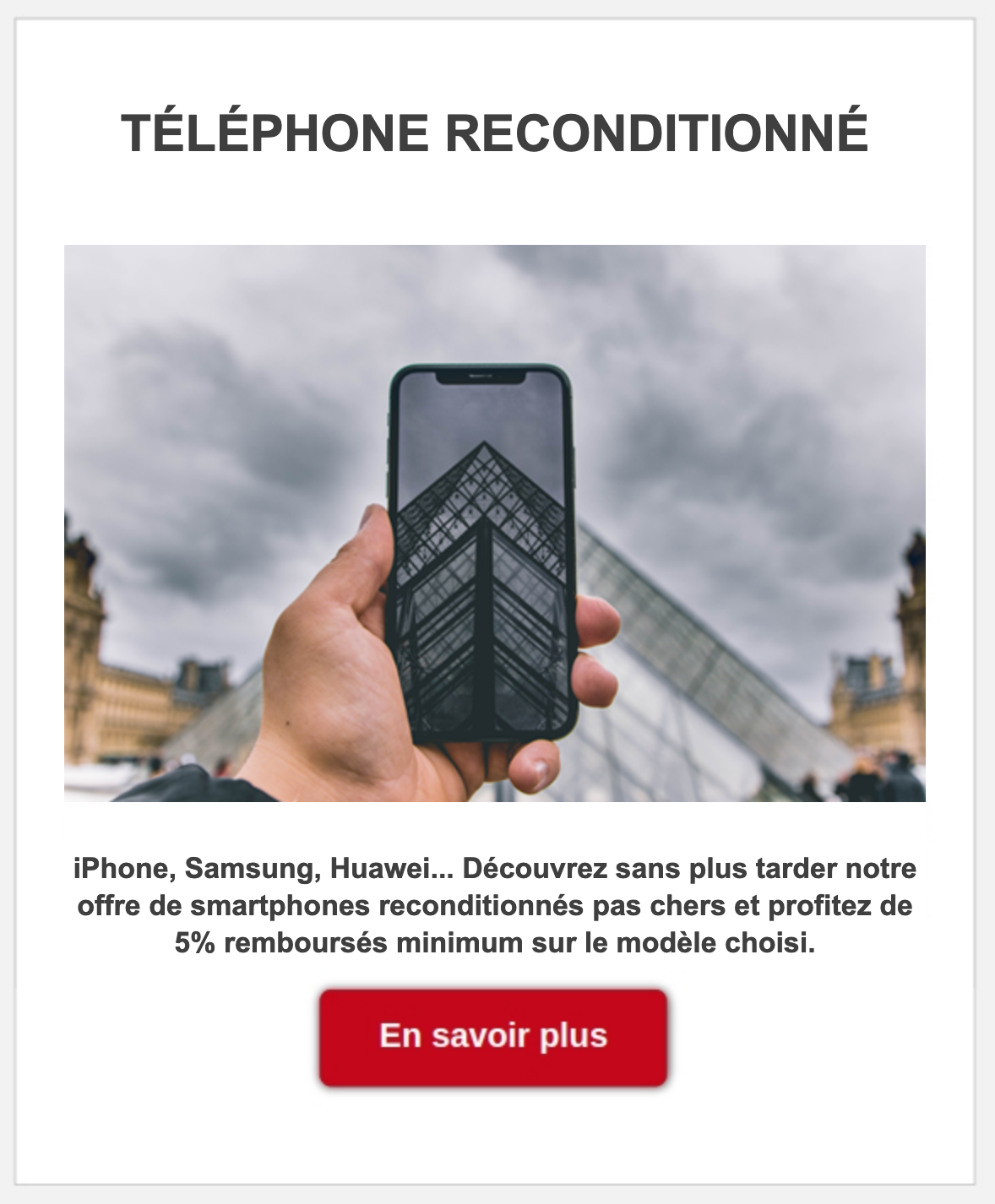995x1204 pixels.
Task: Tap the red "En savoir plus" button
Action: click(493, 1037)
